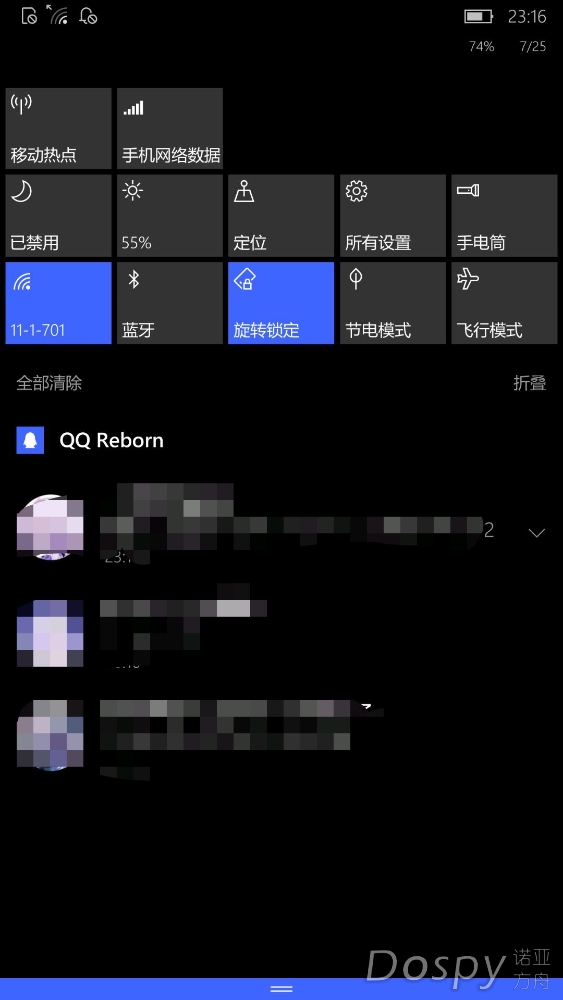
Task: Enable 飞行模式 airplane mode
Action: [504, 303]
